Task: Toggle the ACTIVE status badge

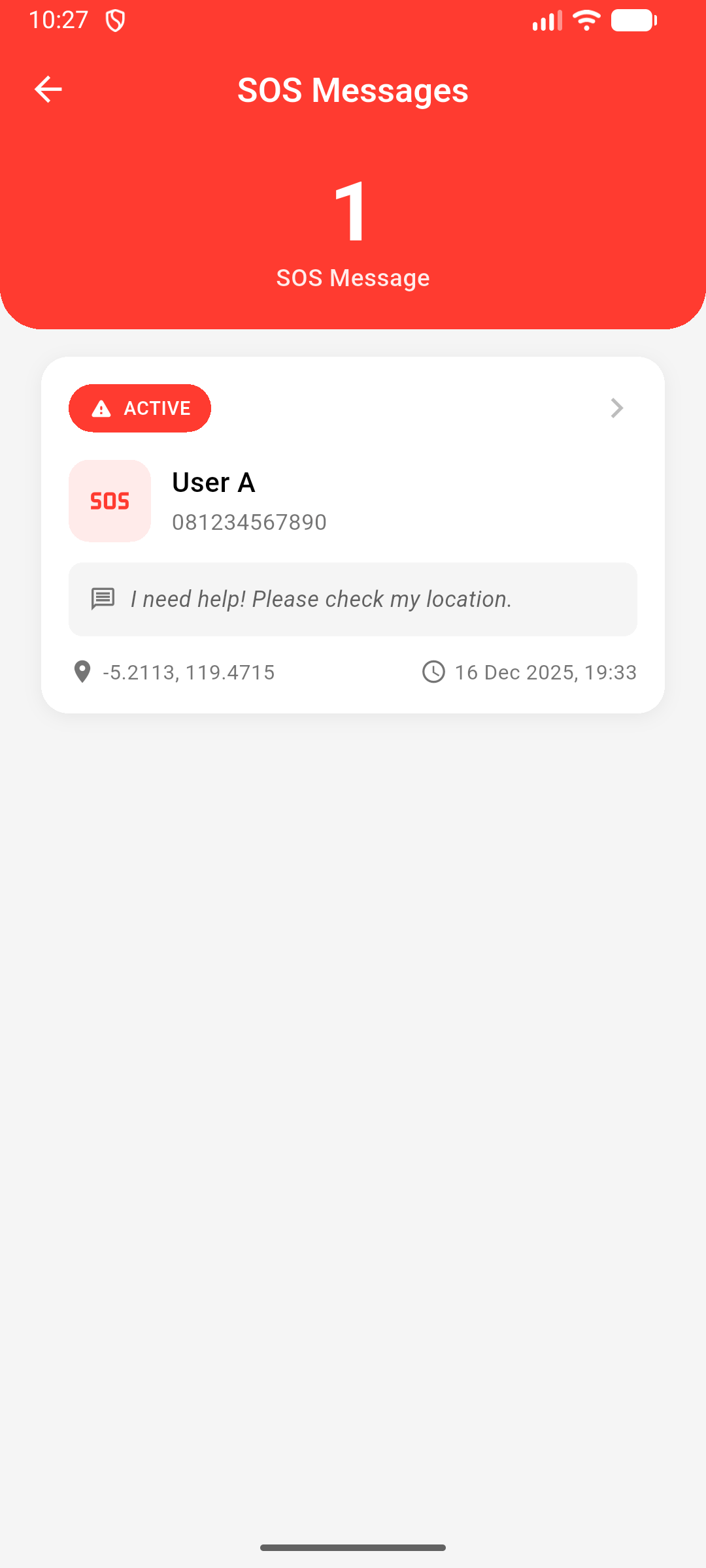Action: (x=140, y=408)
